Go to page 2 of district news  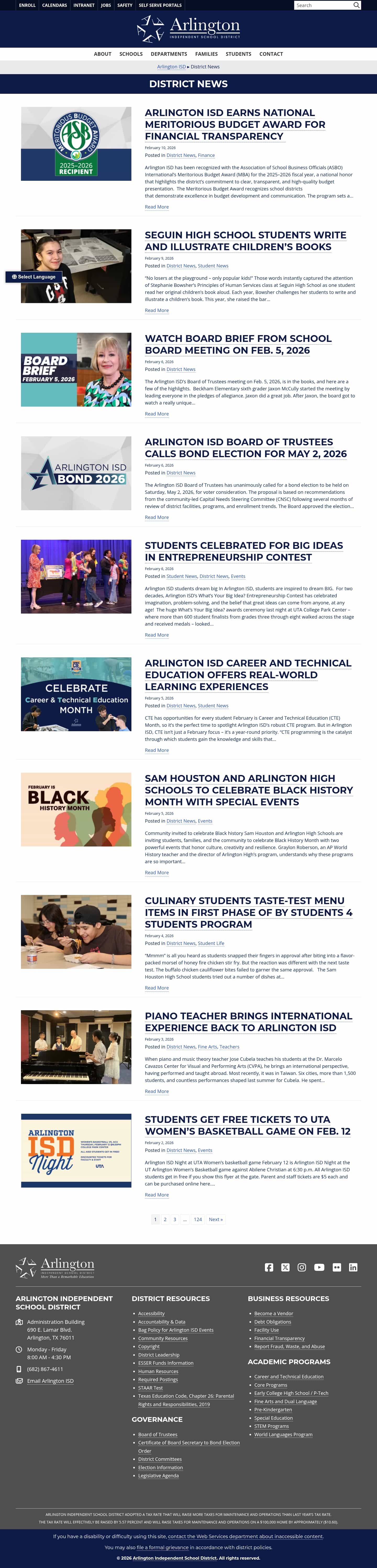[165, 1219]
